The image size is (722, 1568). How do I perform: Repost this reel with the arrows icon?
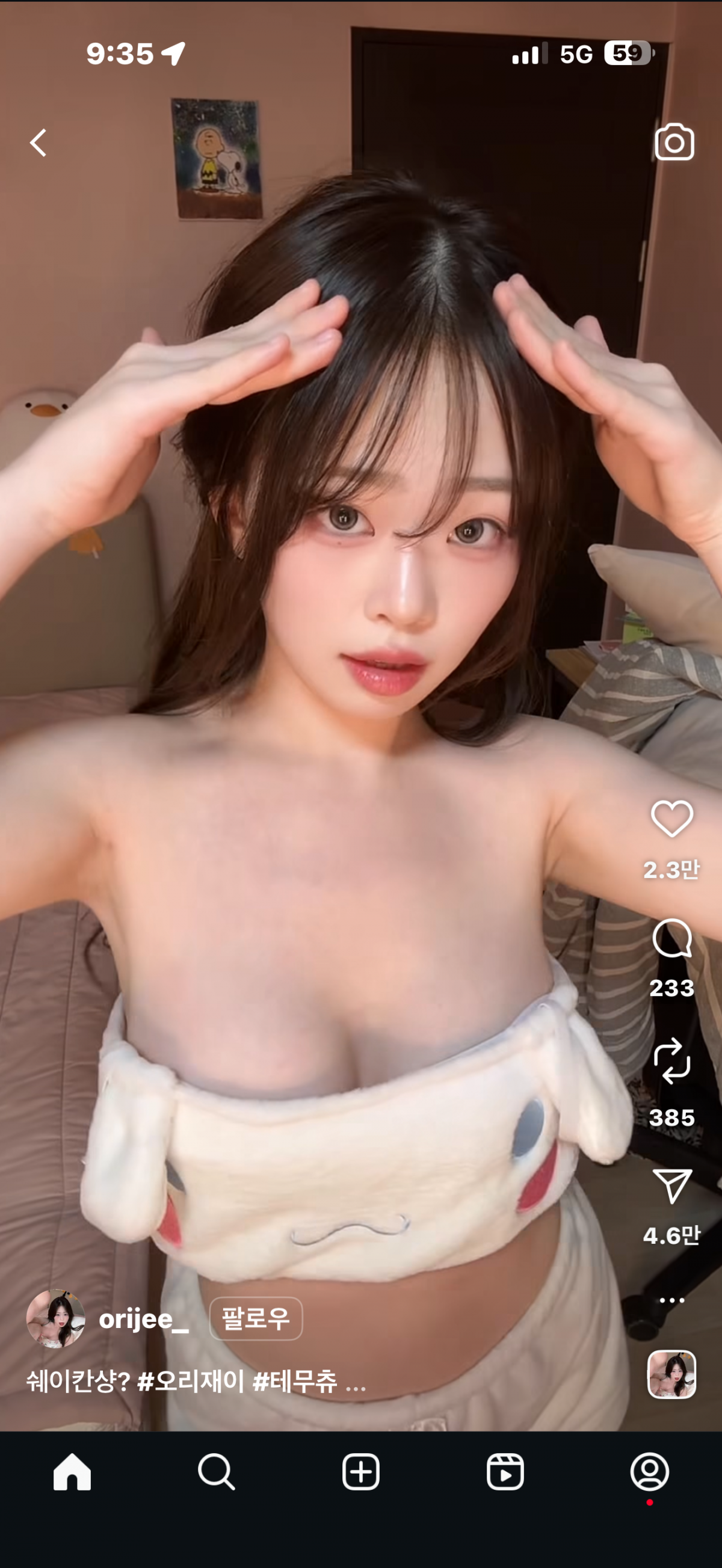click(x=671, y=1062)
